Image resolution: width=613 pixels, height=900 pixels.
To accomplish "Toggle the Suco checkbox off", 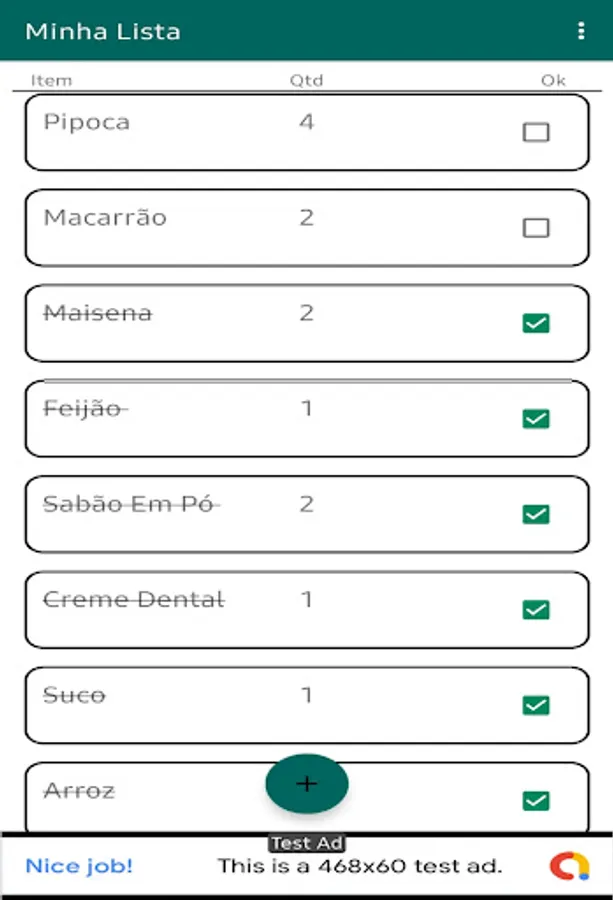I will tap(536, 705).
